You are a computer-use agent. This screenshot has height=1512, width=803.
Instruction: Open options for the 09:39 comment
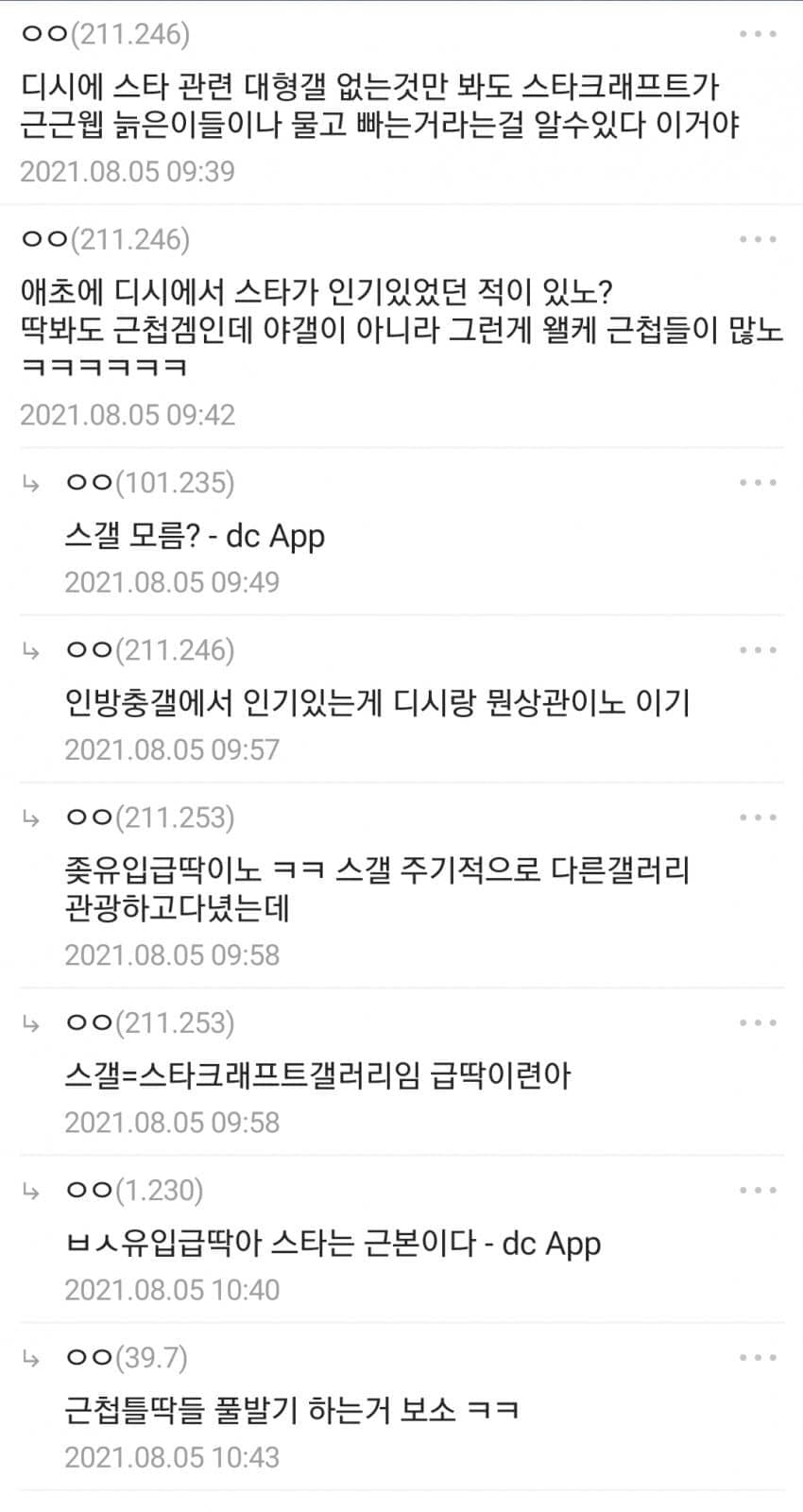tap(758, 35)
